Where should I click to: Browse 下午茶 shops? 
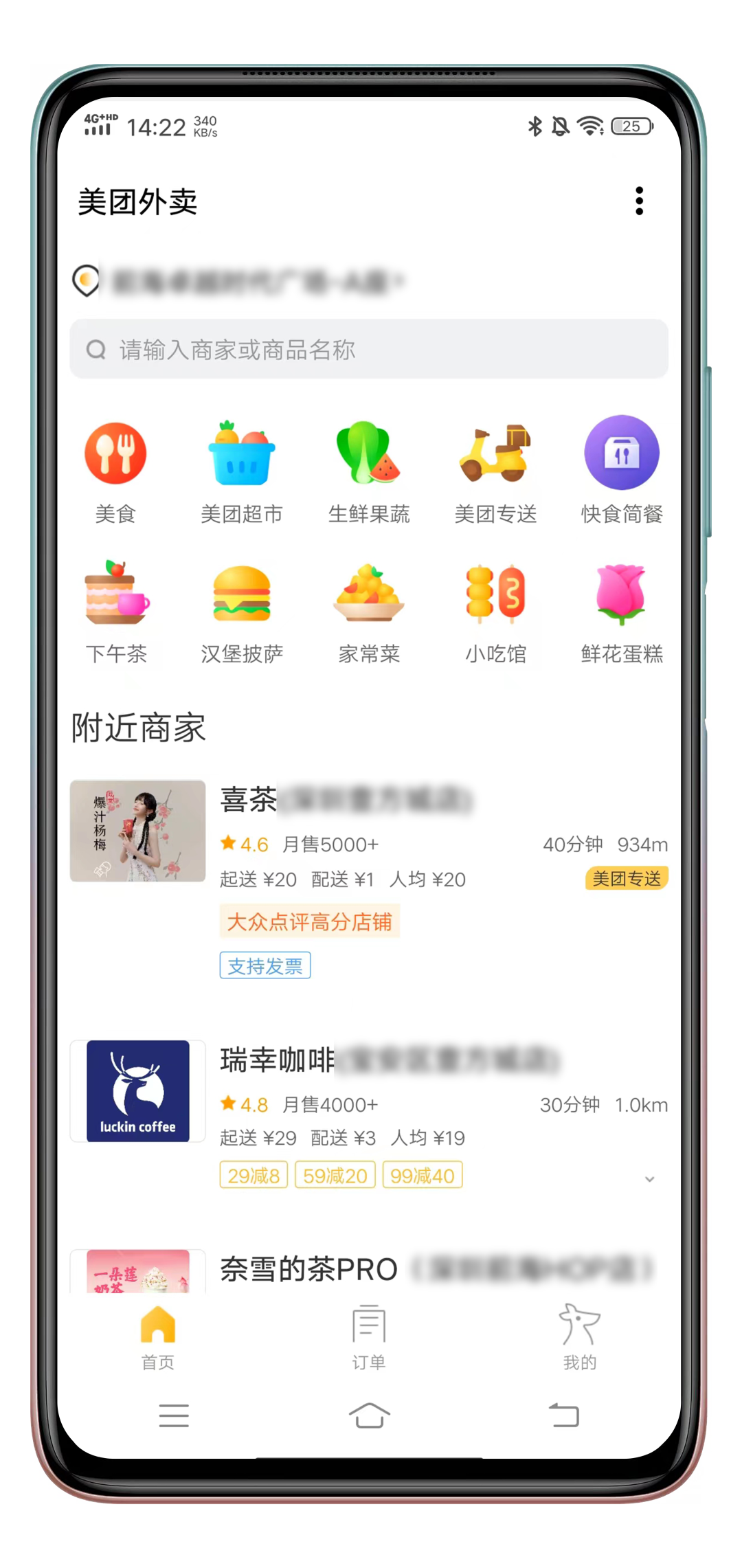tap(115, 612)
